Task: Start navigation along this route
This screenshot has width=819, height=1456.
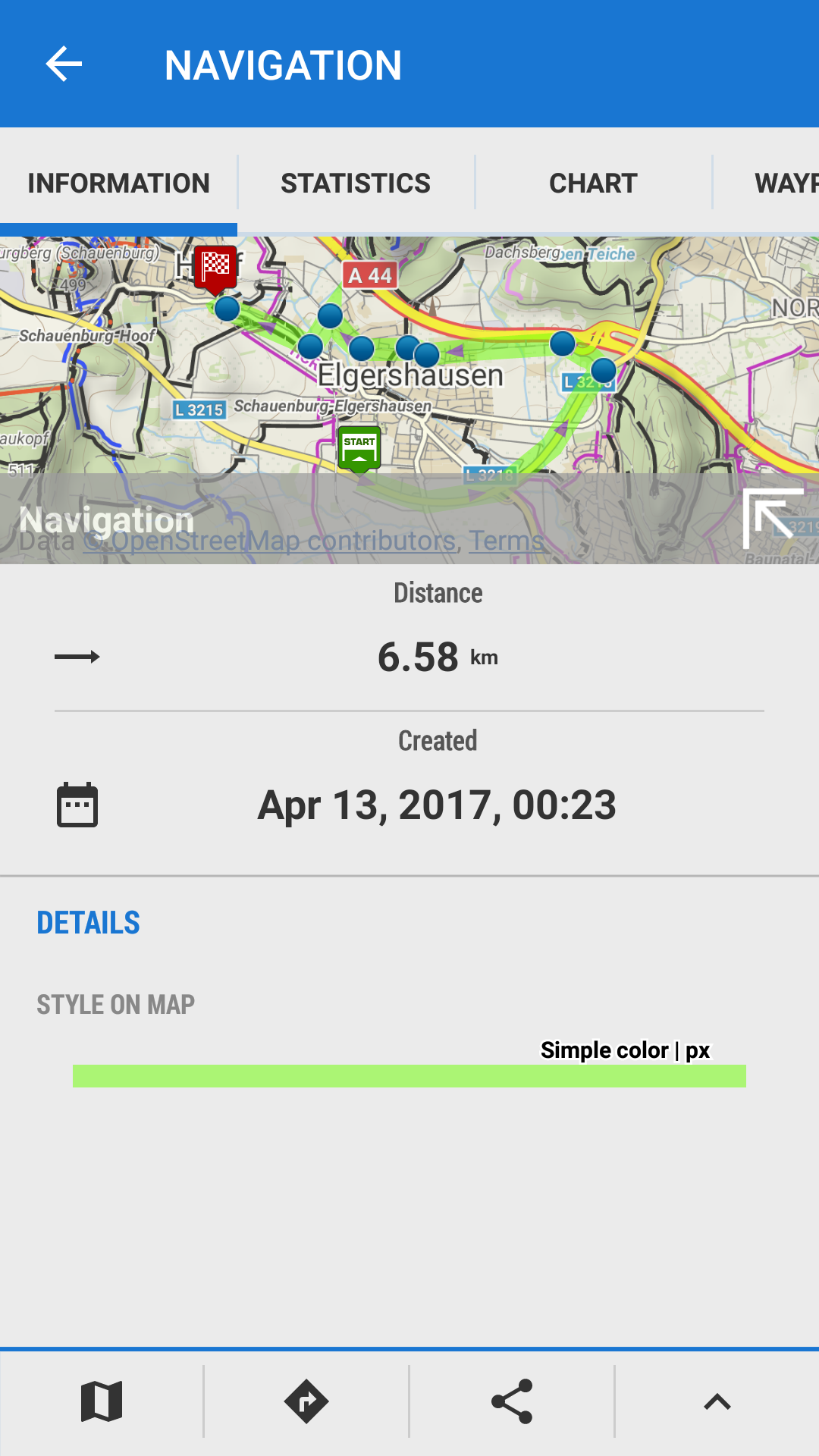Action: click(x=306, y=1401)
